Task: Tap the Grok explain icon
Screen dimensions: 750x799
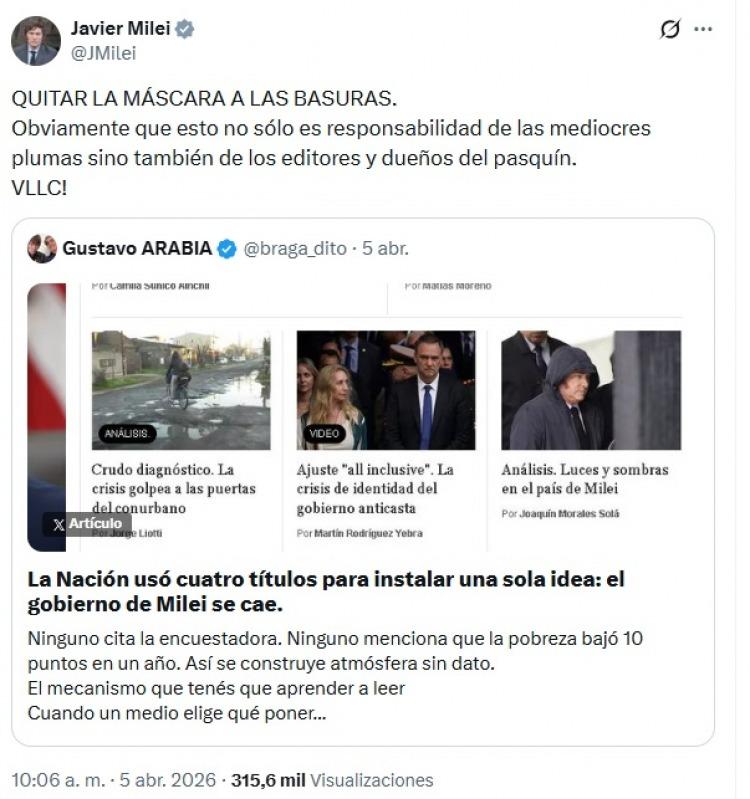Action: [670, 30]
